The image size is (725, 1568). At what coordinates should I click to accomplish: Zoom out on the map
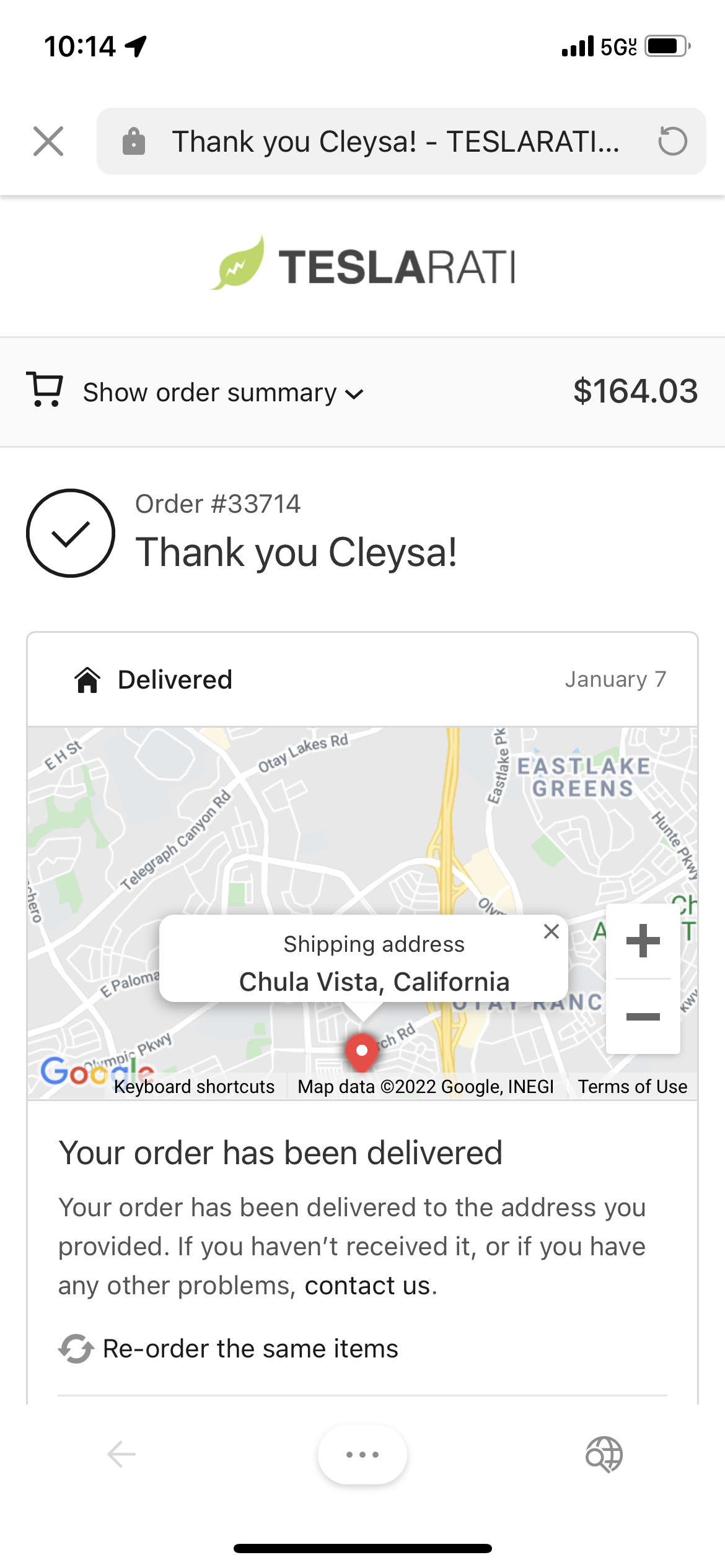click(643, 1017)
